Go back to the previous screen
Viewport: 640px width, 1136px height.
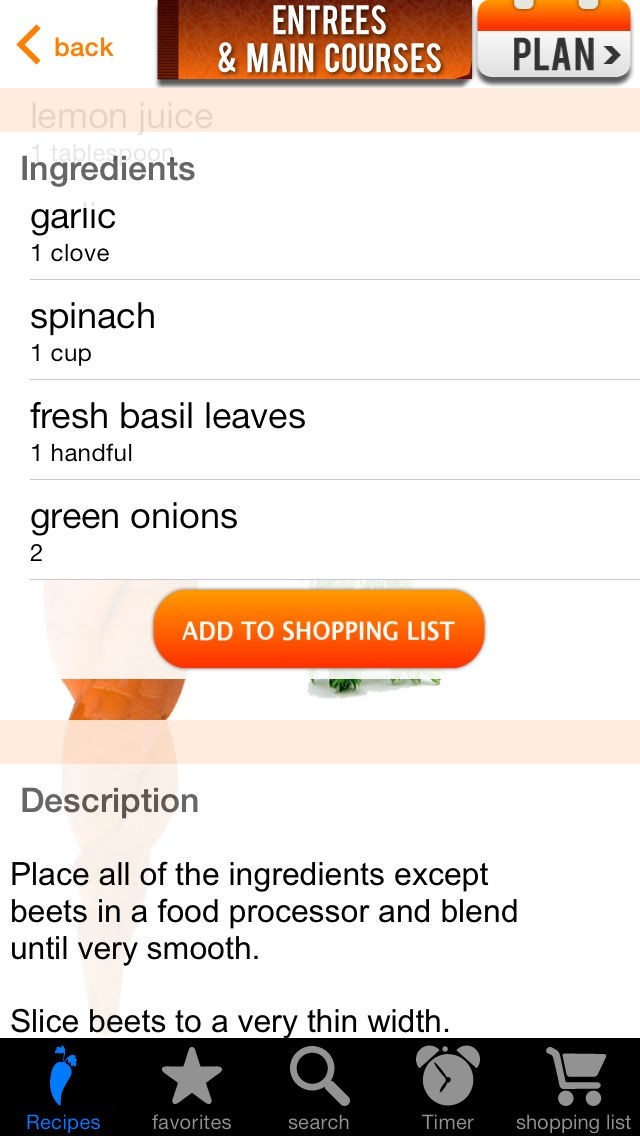(65, 46)
